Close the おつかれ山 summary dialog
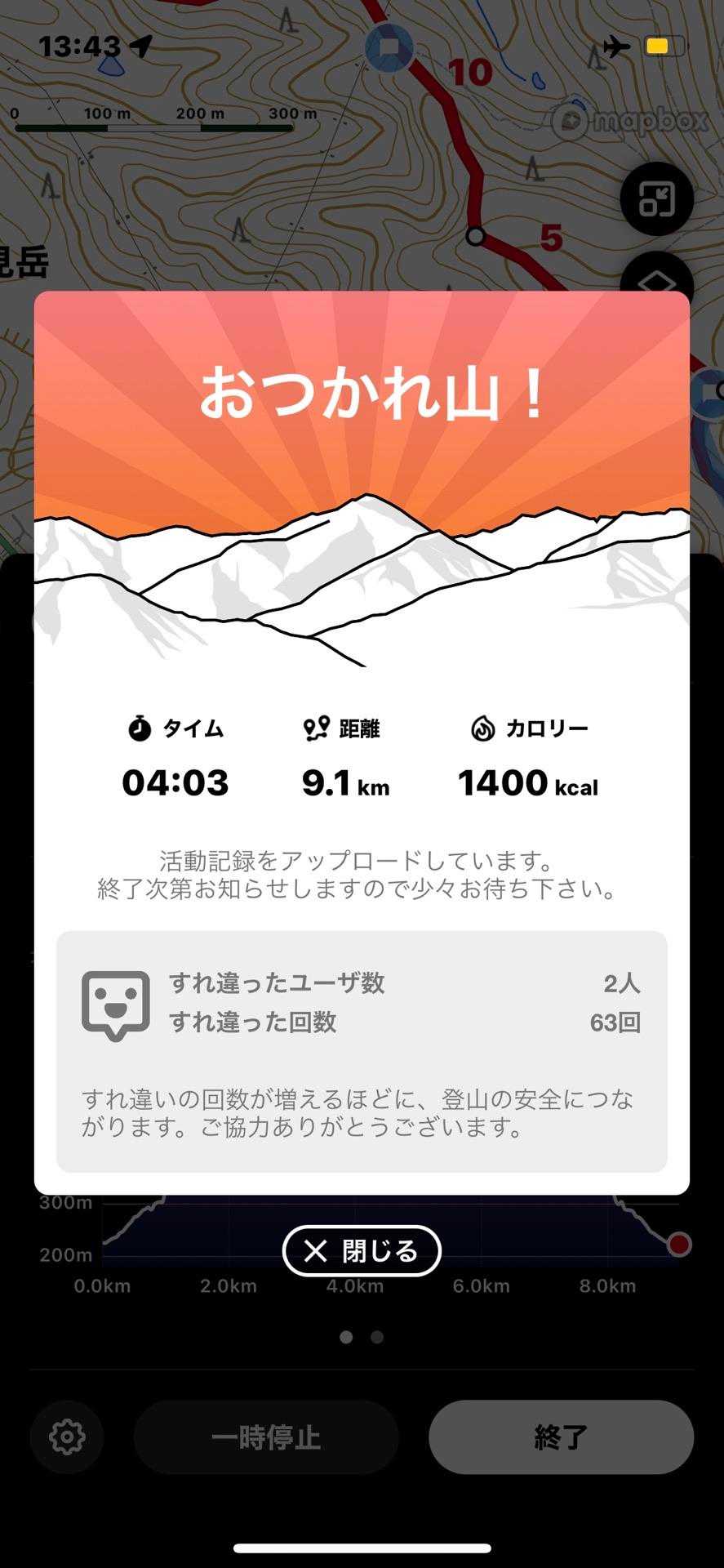Screen dimensions: 724x1568 [362, 1250]
